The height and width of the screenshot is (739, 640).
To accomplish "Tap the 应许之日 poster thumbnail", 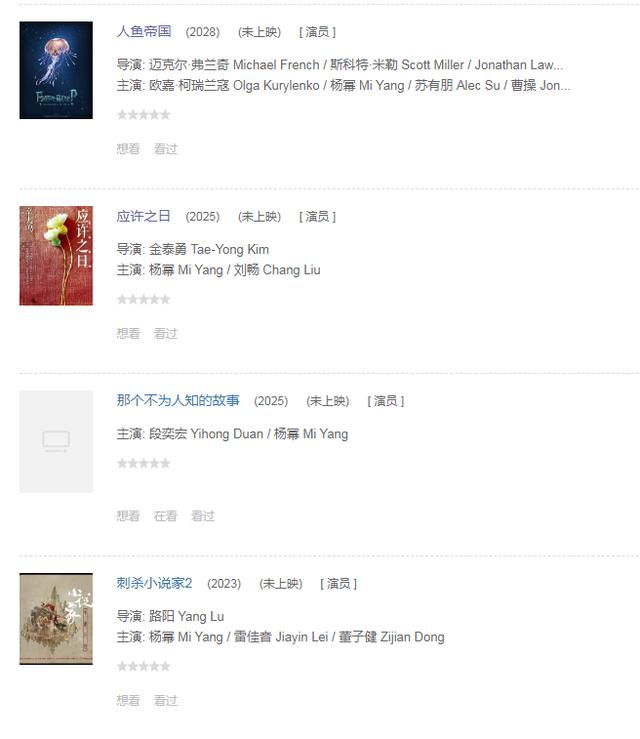I will [x=56, y=255].
